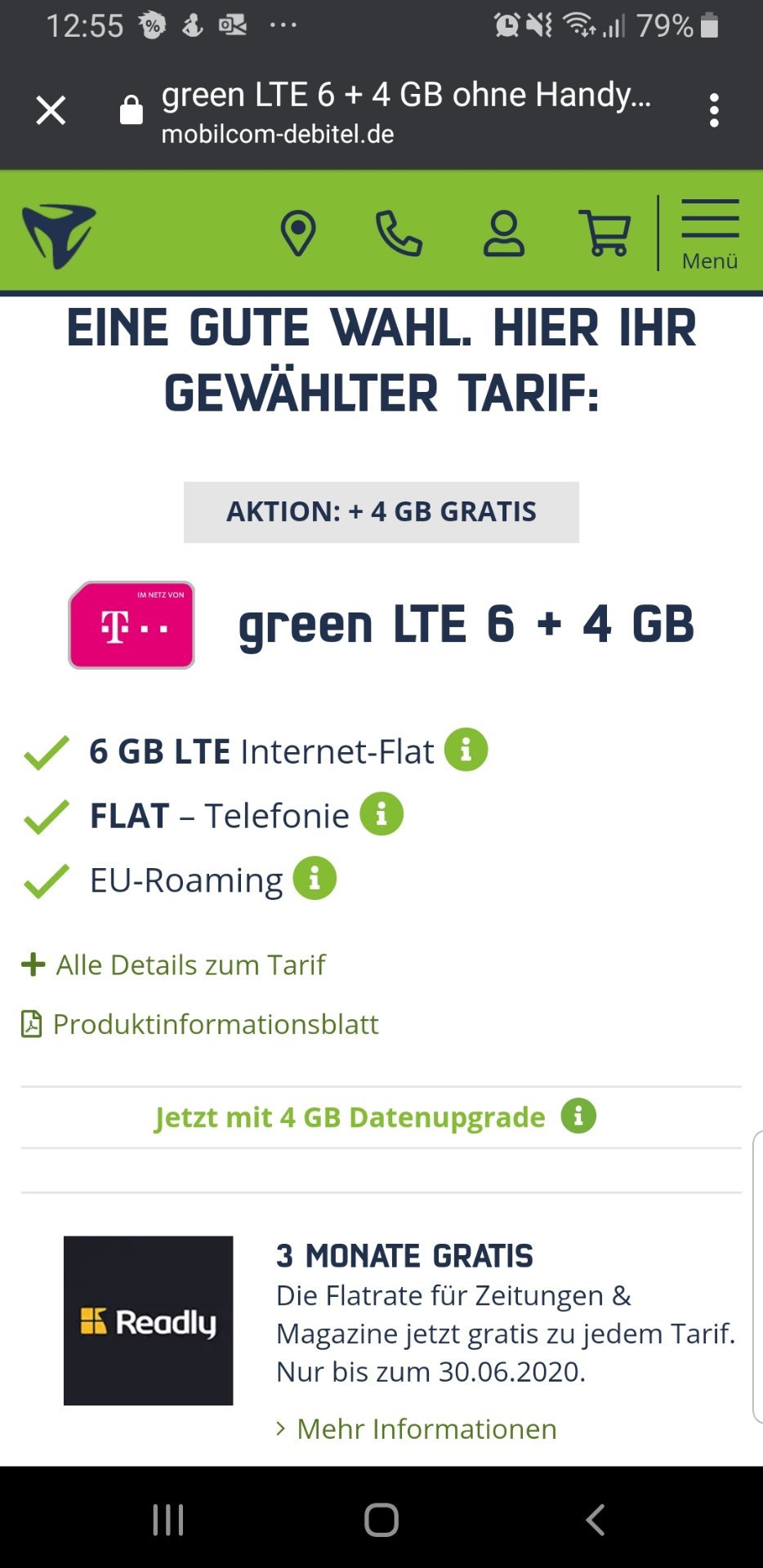This screenshot has width=763, height=1568.
Task: Open the browser overflow menu
Action: (x=714, y=110)
